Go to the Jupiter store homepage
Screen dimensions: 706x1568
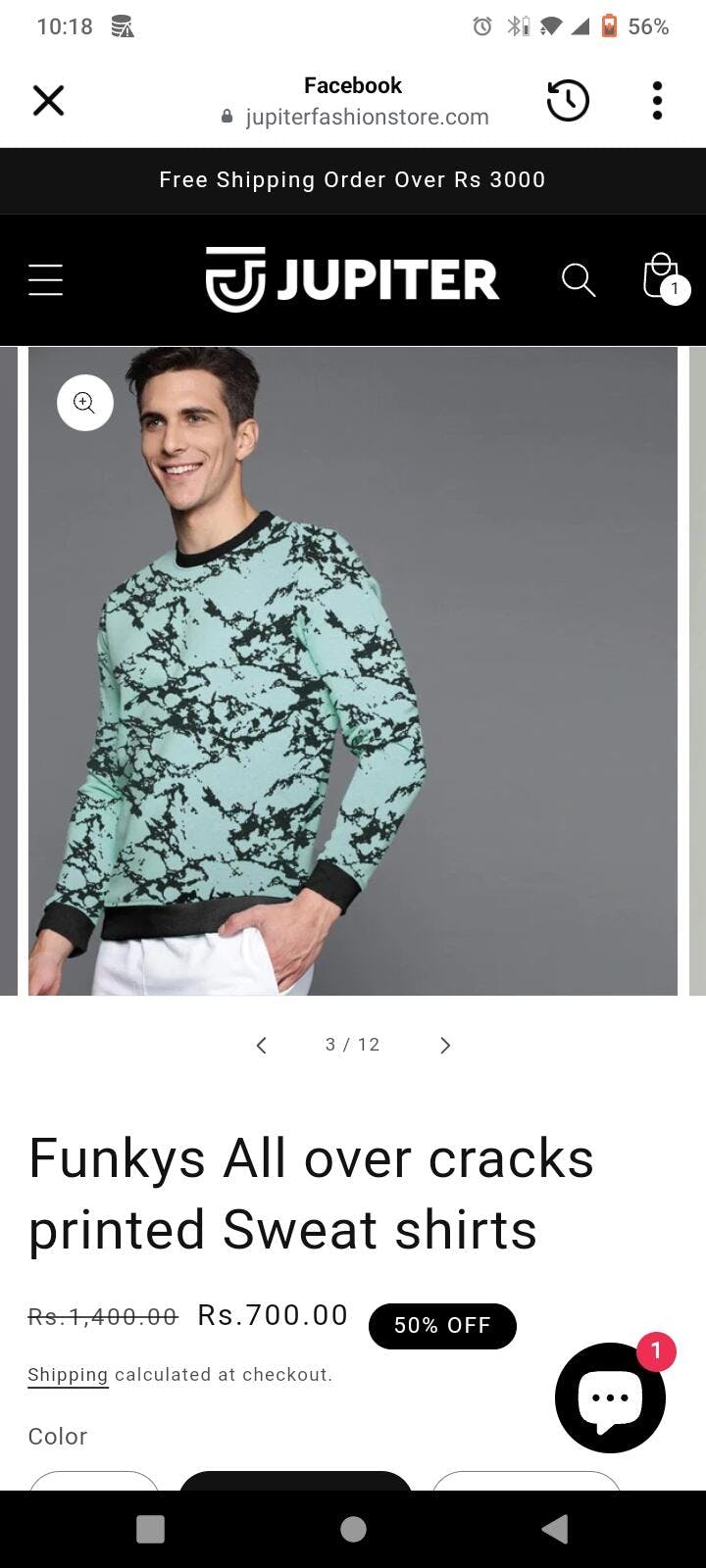[x=352, y=279]
